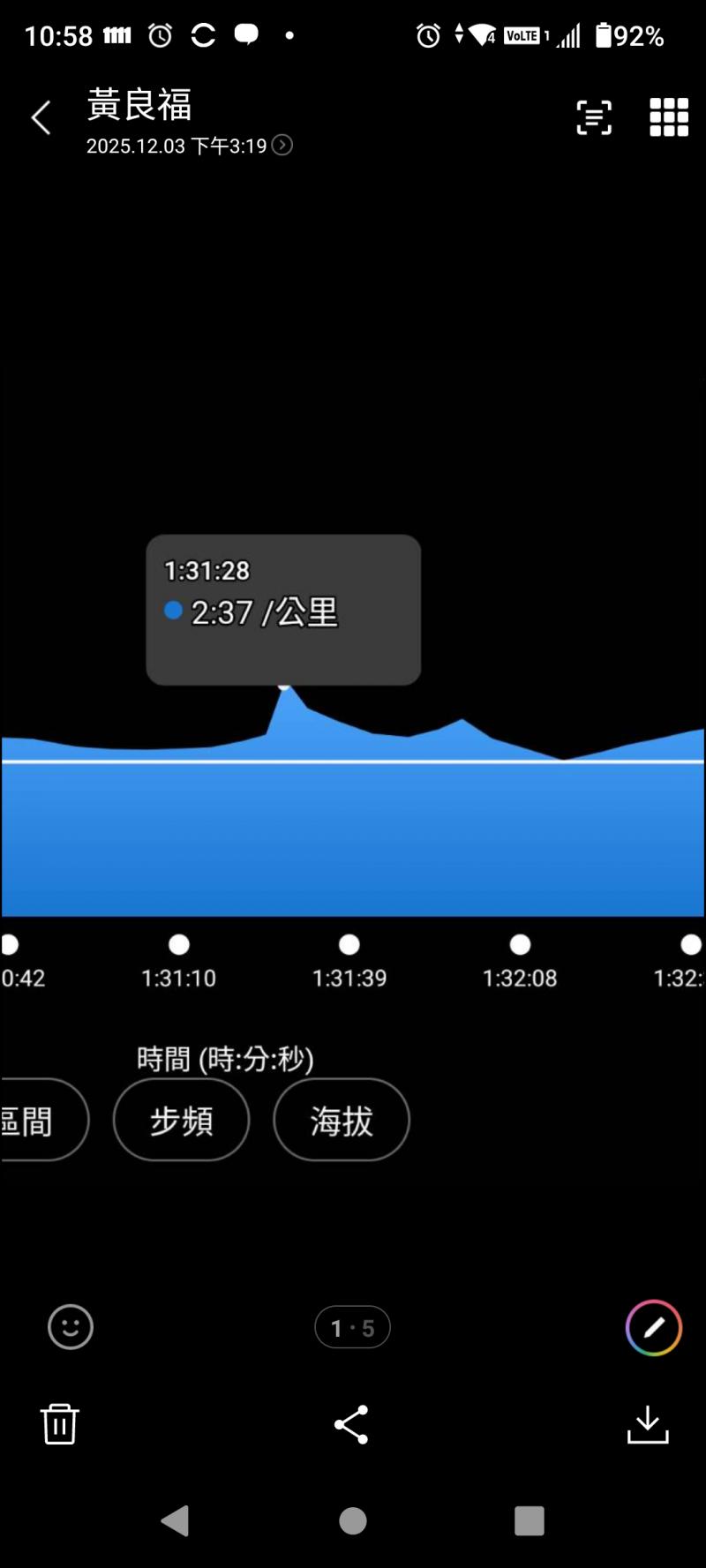
Task: Download the image to the device
Action: pos(647,1424)
